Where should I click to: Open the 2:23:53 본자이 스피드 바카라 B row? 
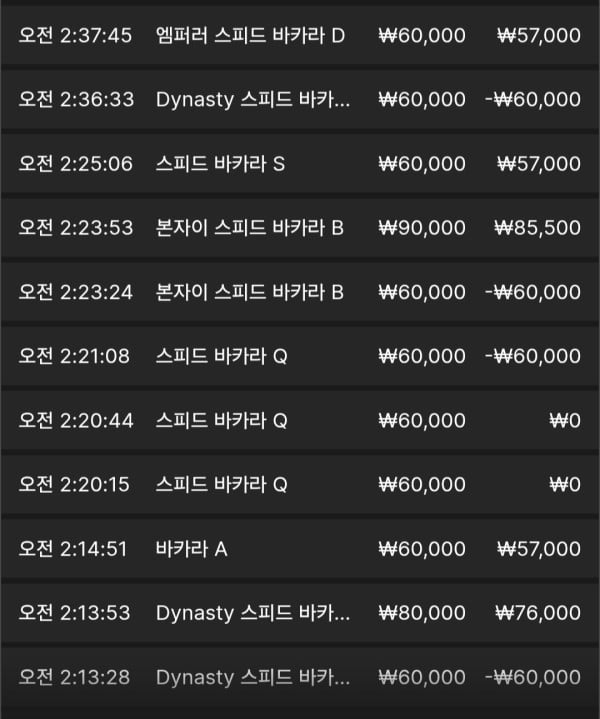point(300,228)
